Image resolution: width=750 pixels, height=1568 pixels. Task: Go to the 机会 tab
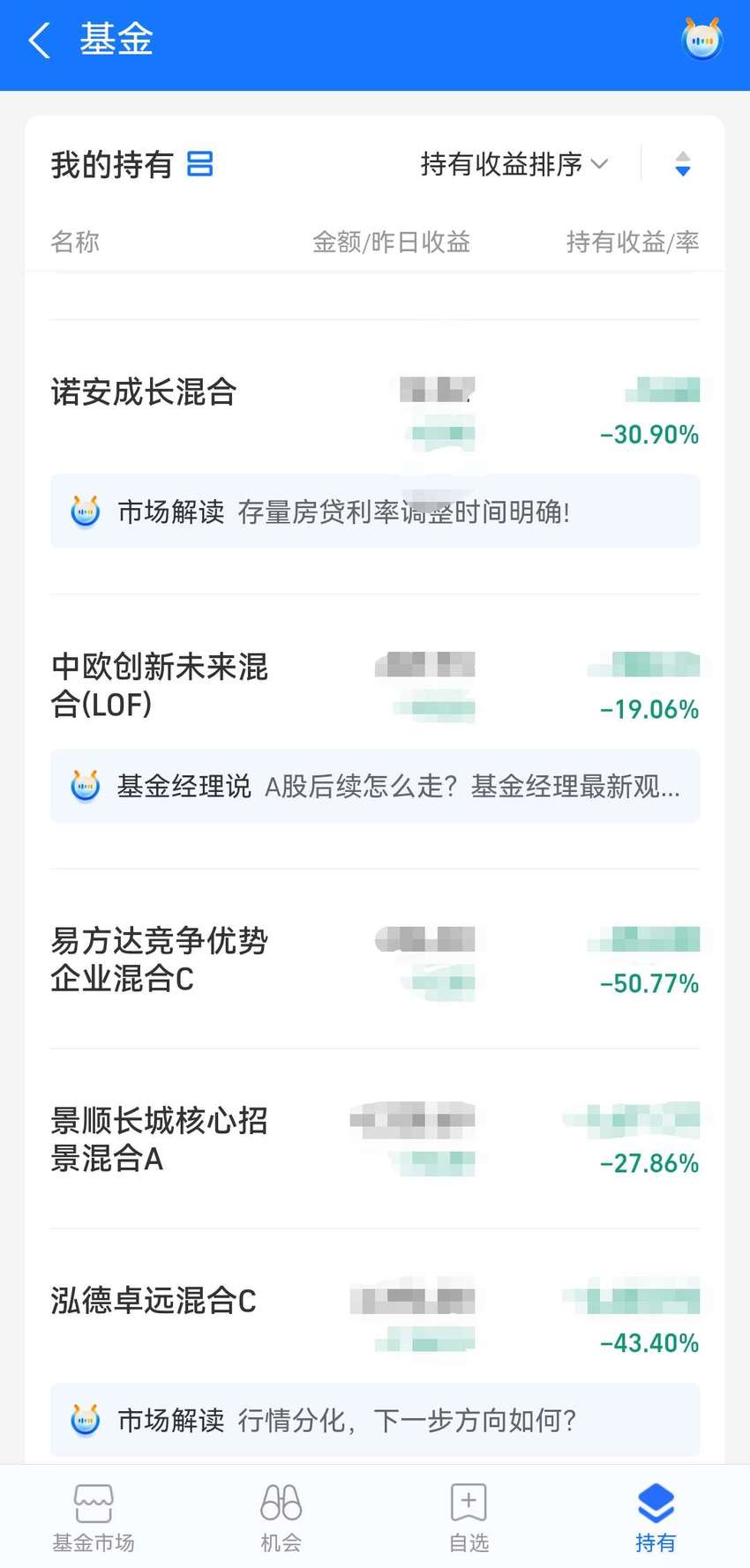click(x=281, y=1517)
